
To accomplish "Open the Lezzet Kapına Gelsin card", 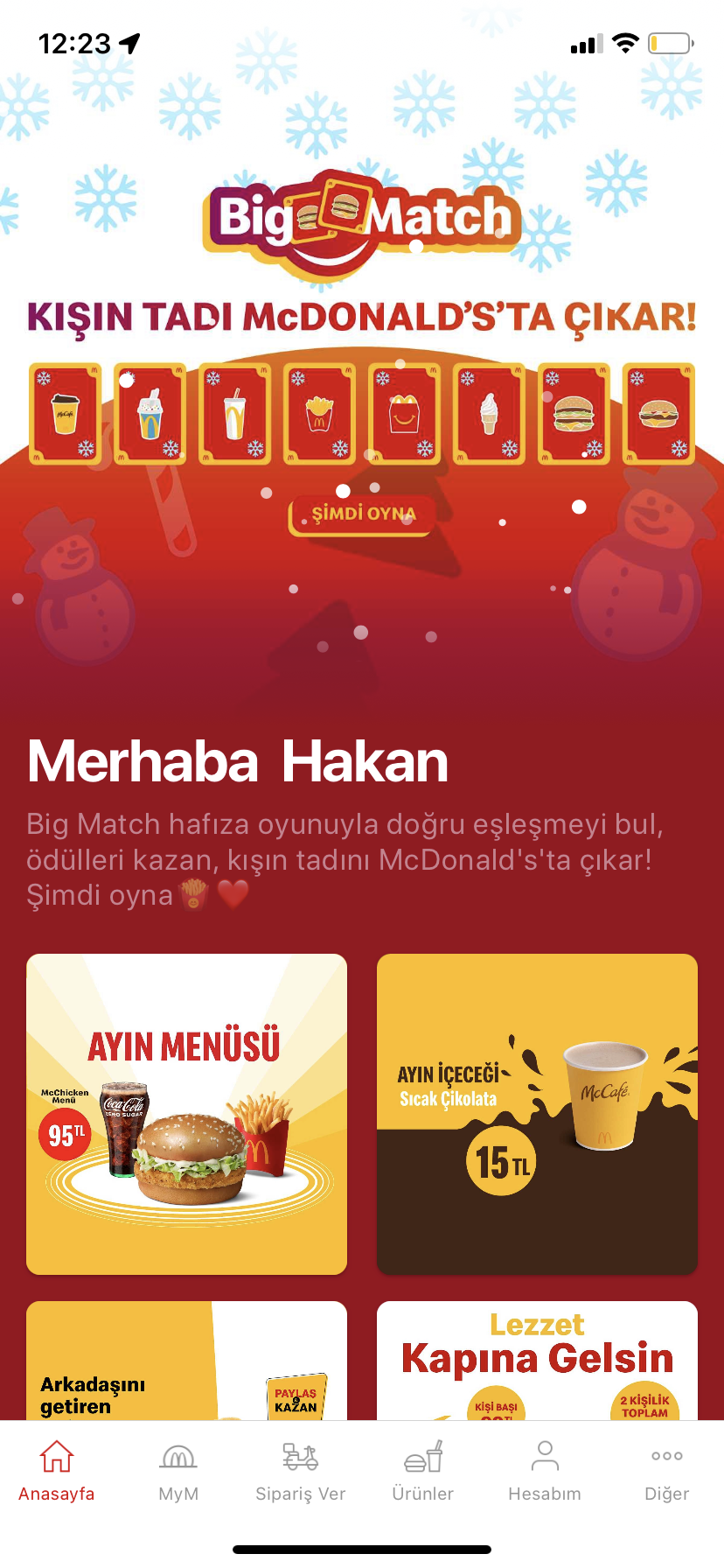I will (x=537, y=1361).
